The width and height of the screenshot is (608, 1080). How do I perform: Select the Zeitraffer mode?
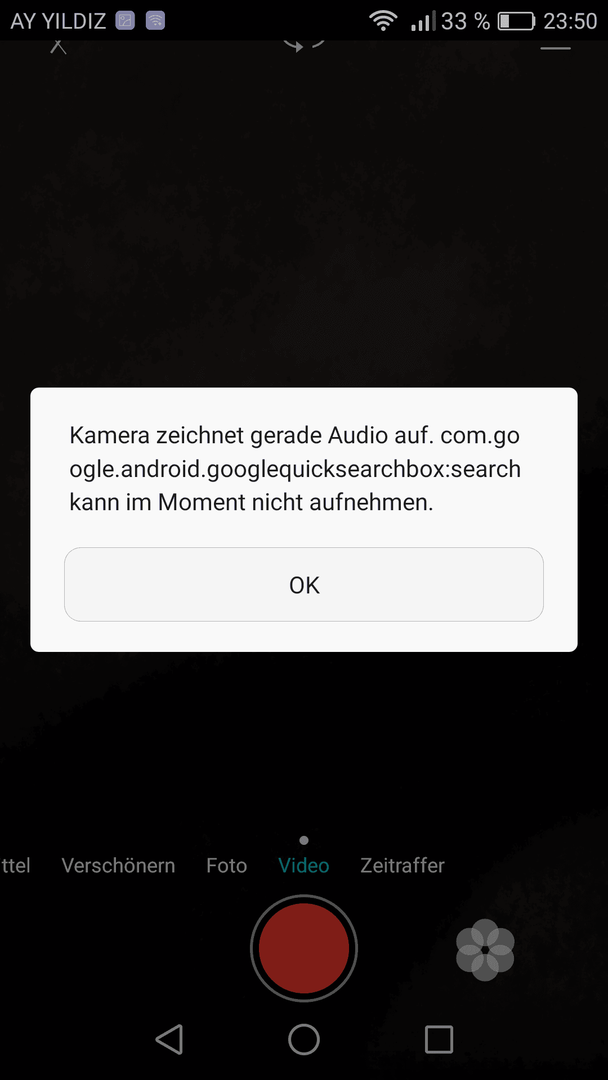pyautogui.click(x=402, y=865)
